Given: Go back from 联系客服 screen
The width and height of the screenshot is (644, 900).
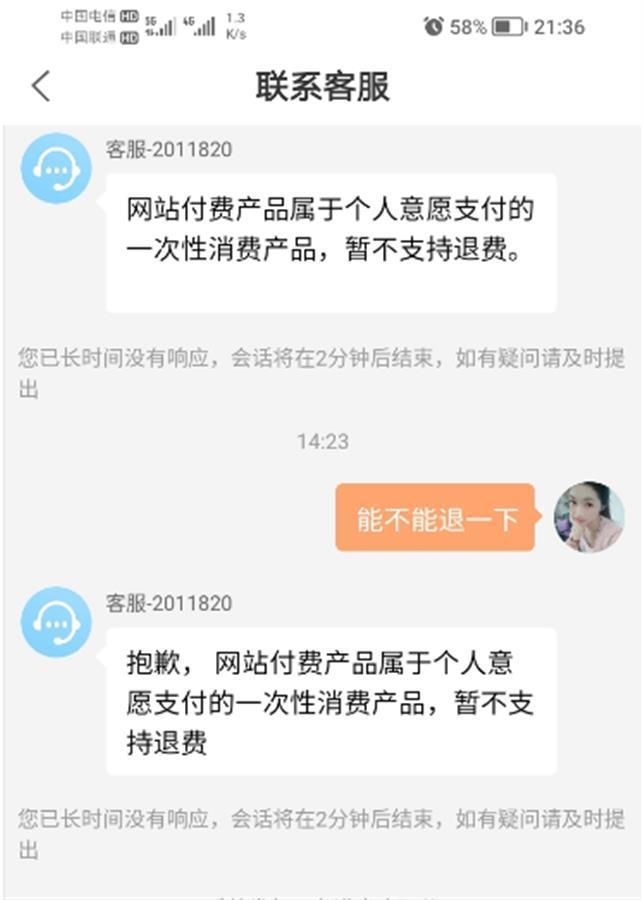Looking at the screenshot, I should pyautogui.click(x=40, y=87).
